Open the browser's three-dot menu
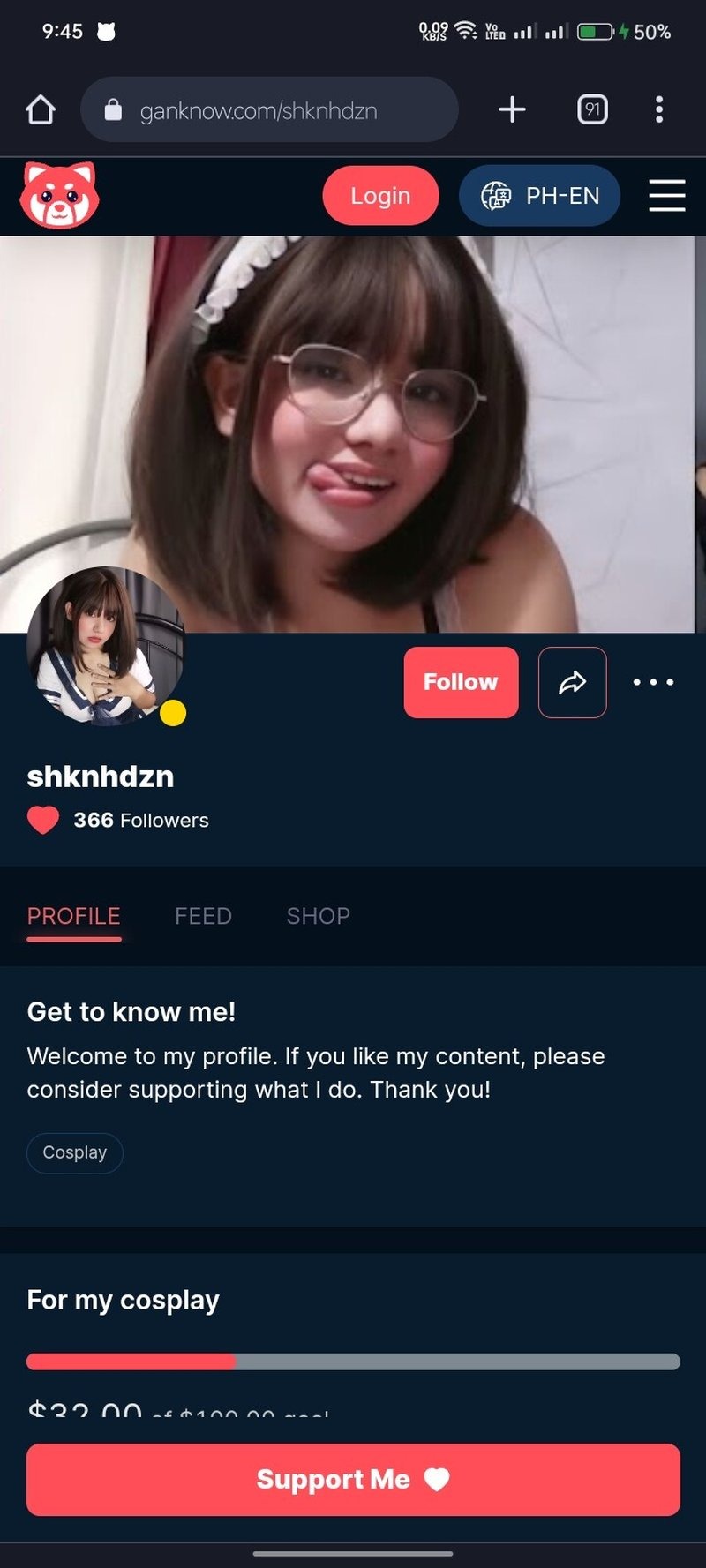This screenshot has height=1568, width=706. point(658,110)
